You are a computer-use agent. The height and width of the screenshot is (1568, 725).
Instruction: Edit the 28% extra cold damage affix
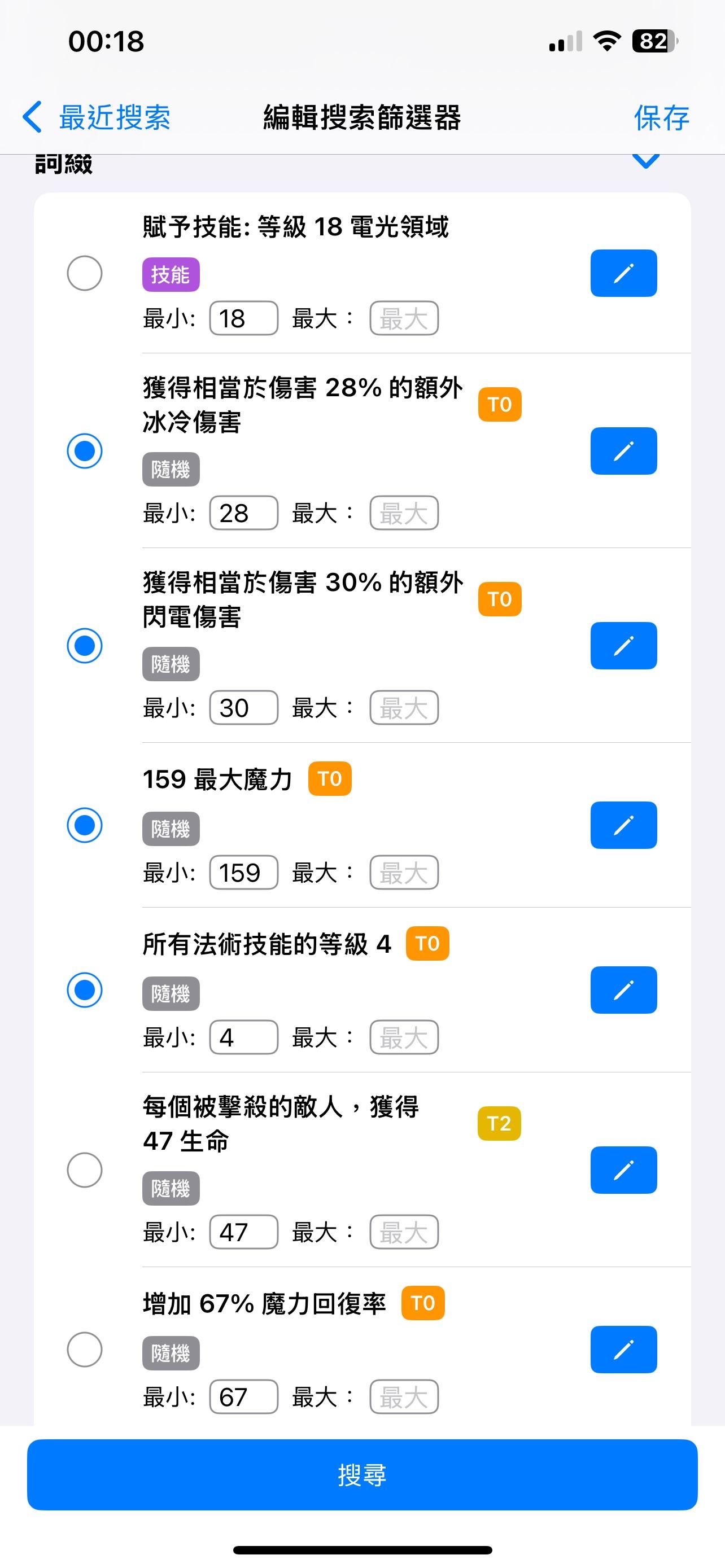point(623,452)
